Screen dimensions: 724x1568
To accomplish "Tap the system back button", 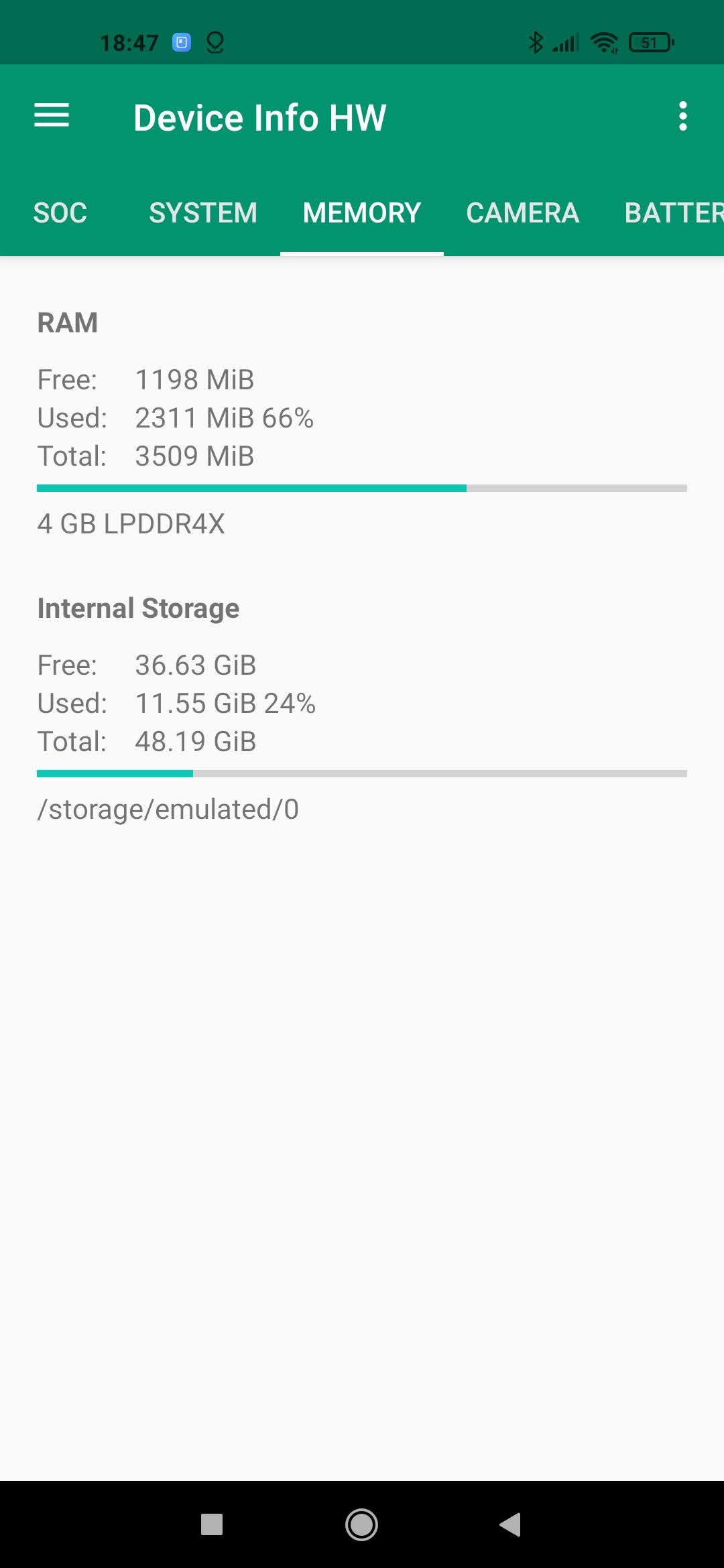I will click(511, 1524).
